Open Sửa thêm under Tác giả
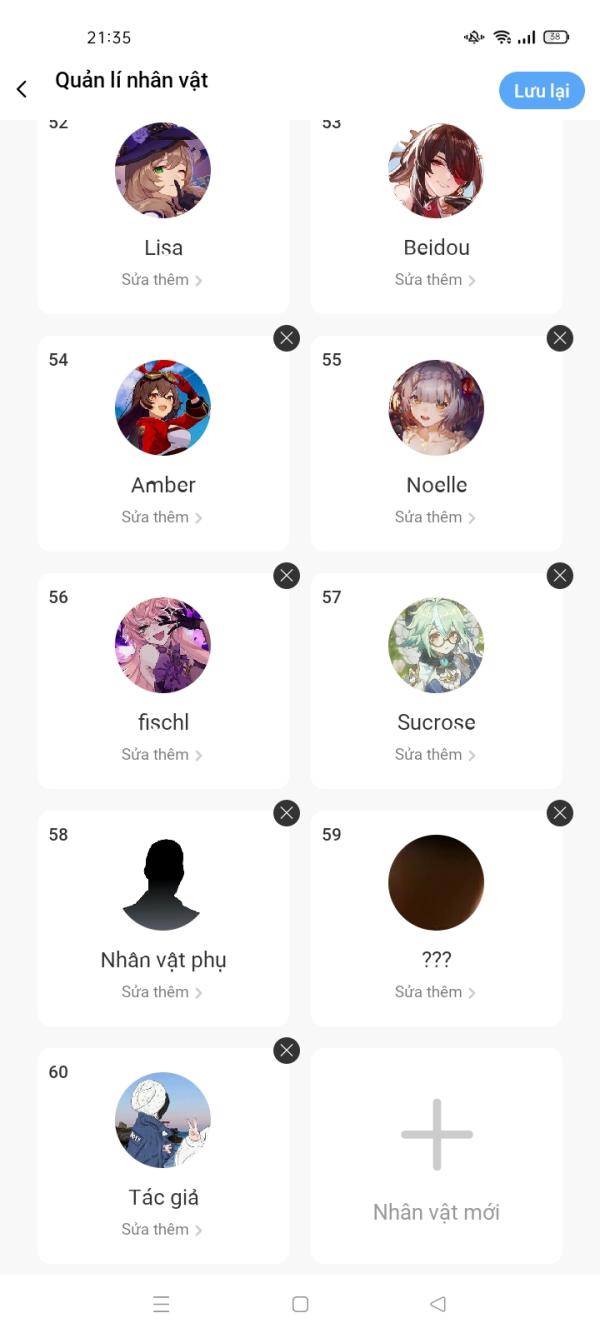Screen dimensions: 600x1333 [x=162, y=1229]
